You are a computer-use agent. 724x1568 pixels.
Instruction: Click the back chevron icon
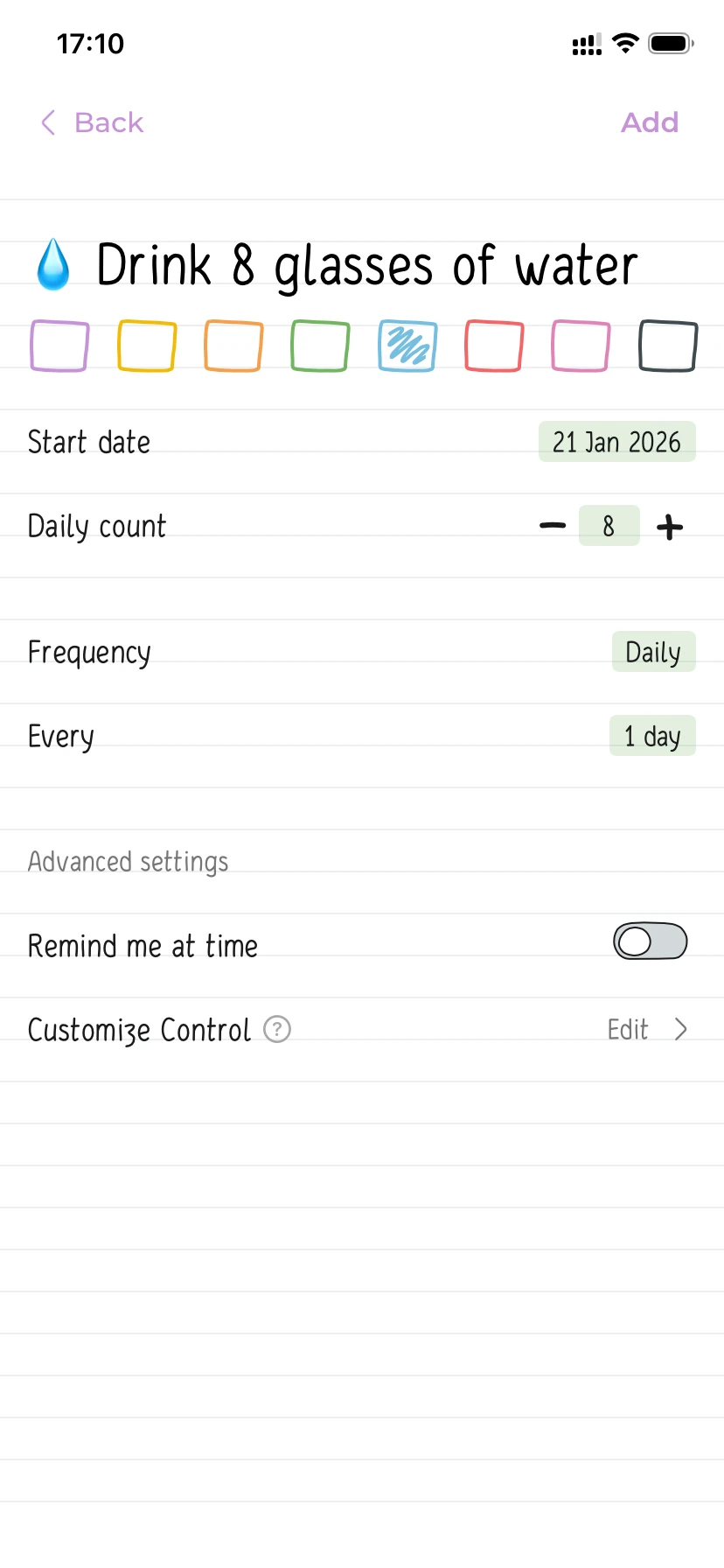click(48, 122)
